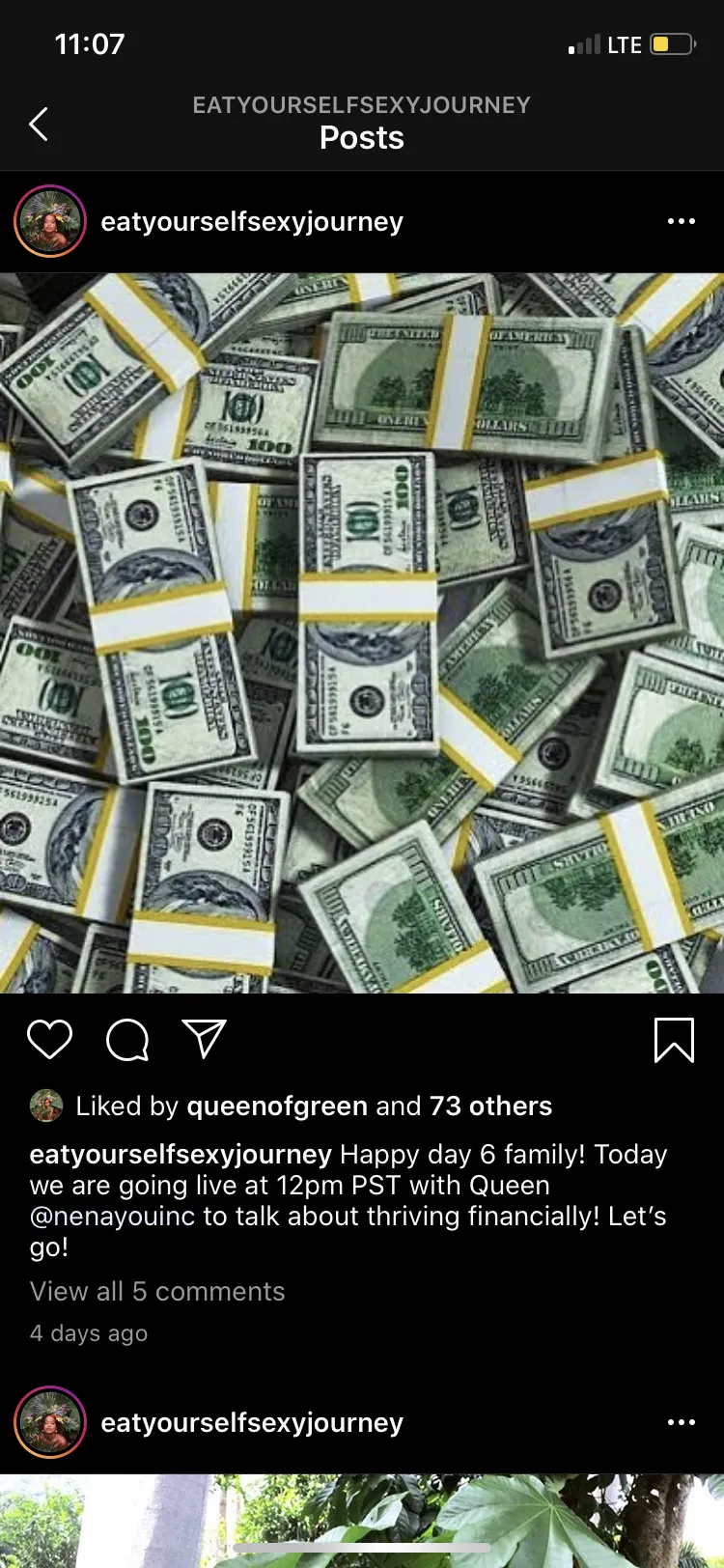The width and height of the screenshot is (724, 1568).
Task: Open the @nenayouinc mention in the caption
Action: coord(113,1216)
